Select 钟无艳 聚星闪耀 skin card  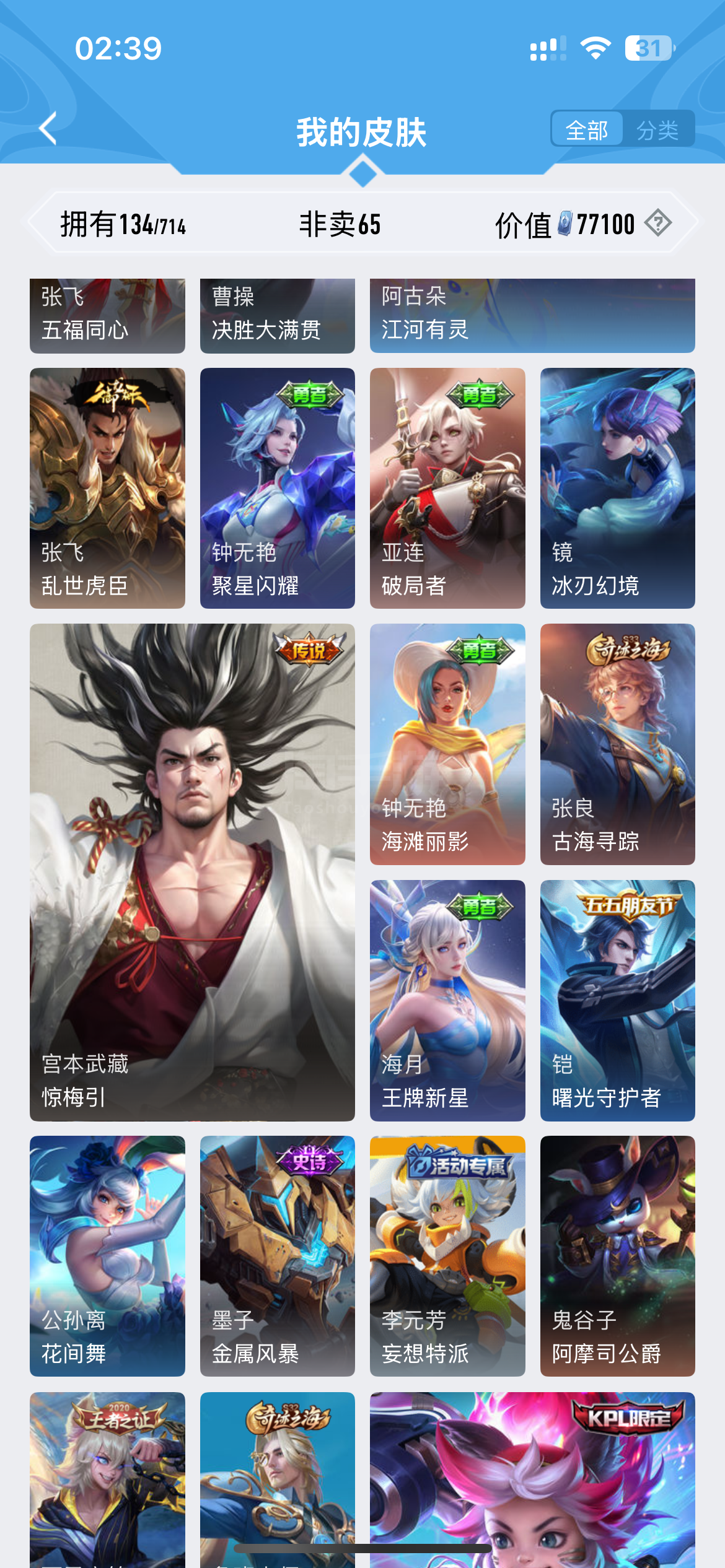pyautogui.click(x=278, y=488)
